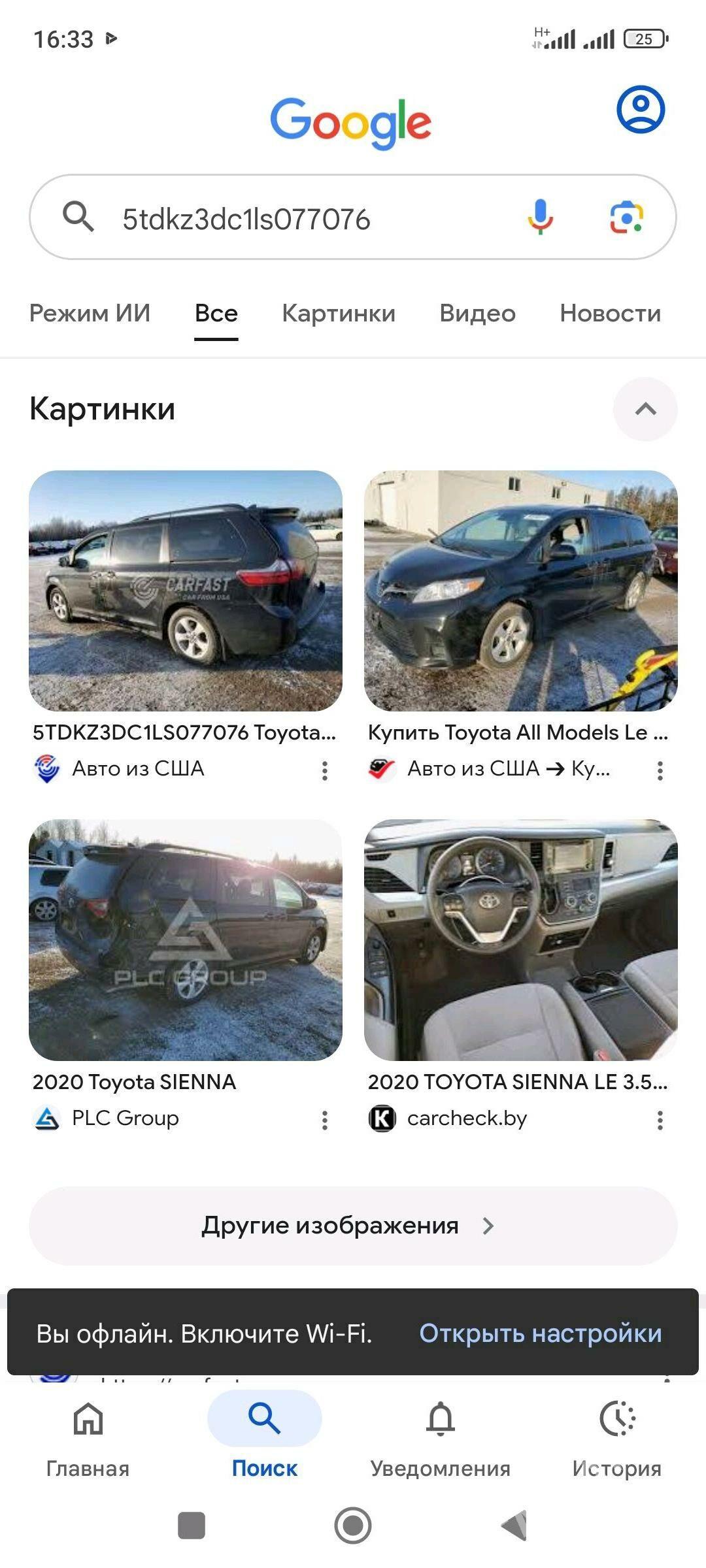This screenshot has width=706, height=1568.
Task: Open the carcheck.by Sienna interior image
Action: tap(520, 939)
